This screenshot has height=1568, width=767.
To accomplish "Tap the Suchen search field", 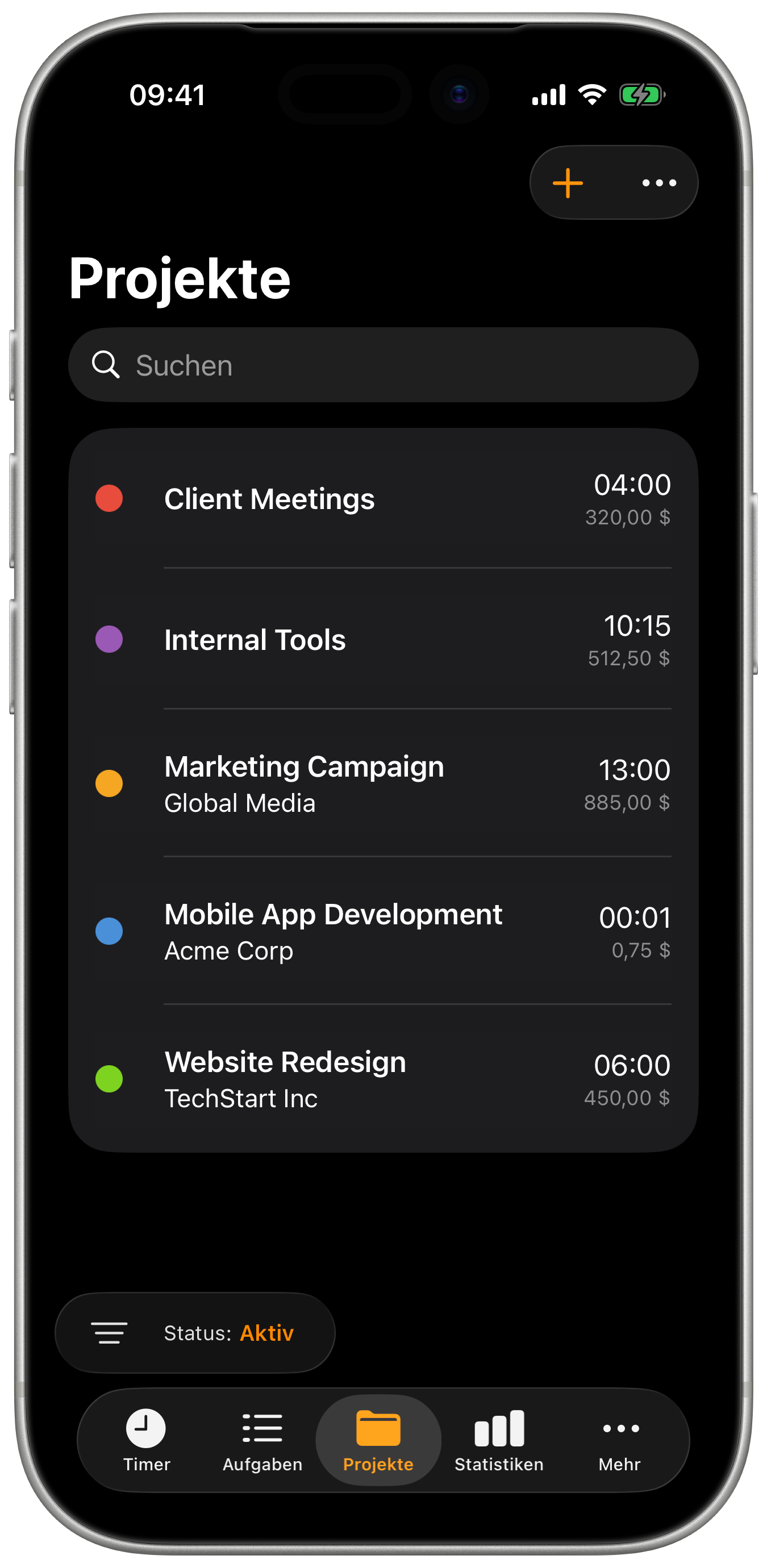I will click(383, 365).
